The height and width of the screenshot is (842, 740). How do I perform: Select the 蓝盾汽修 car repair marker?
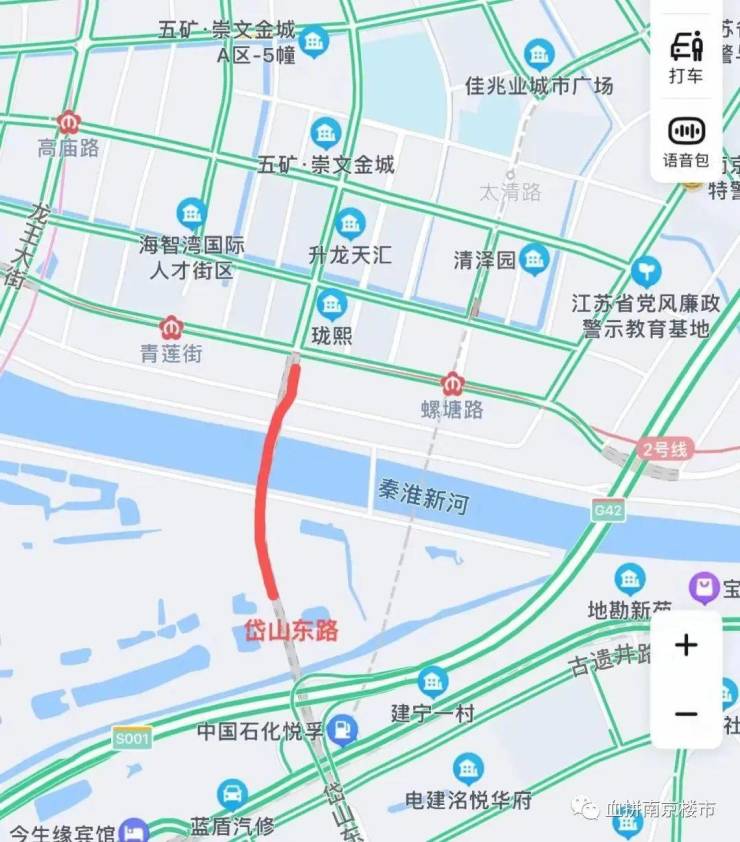(x=232, y=795)
